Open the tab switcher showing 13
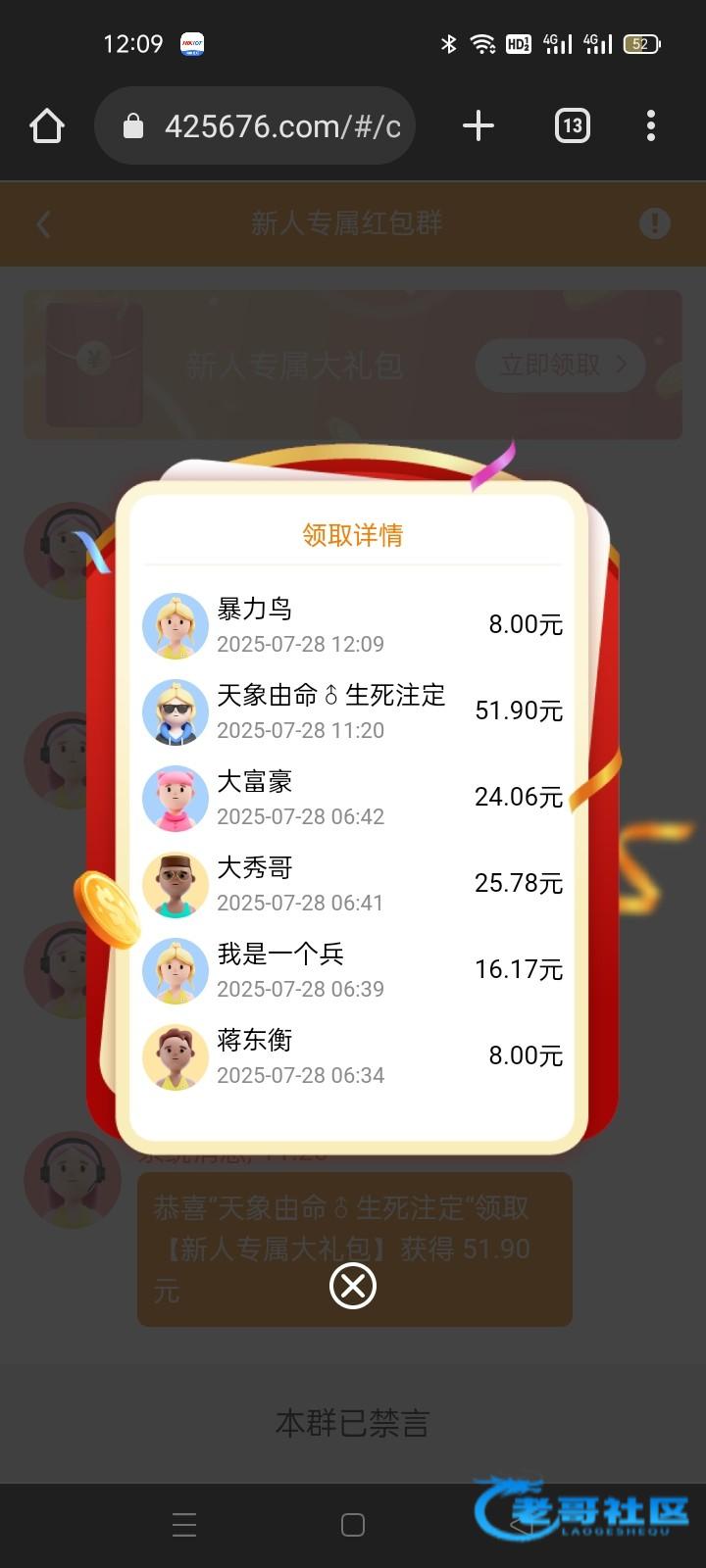The height and width of the screenshot is (1568, 706). point(573,126)
